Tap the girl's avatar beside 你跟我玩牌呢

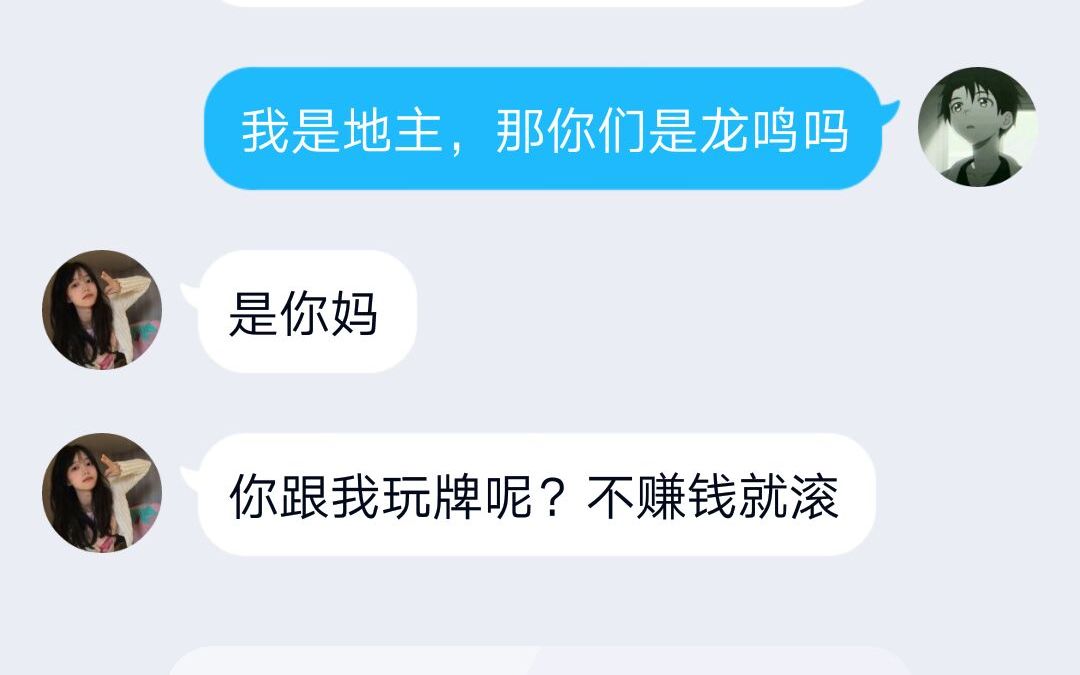tap(102, 493)
